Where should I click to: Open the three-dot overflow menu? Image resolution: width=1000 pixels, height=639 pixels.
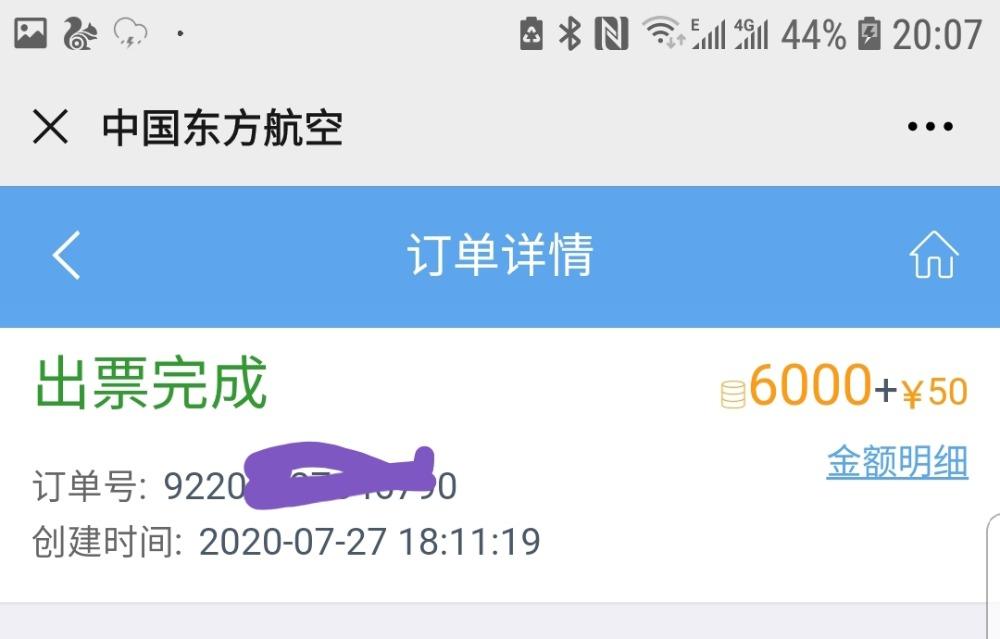(930, 127)
